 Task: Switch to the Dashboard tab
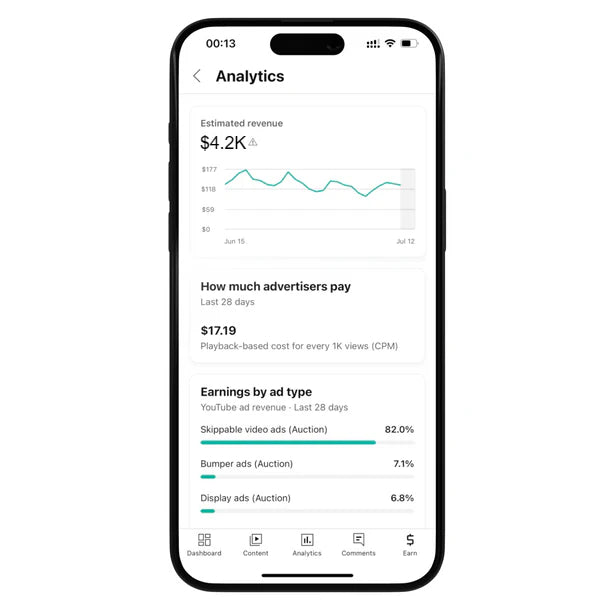204,544
